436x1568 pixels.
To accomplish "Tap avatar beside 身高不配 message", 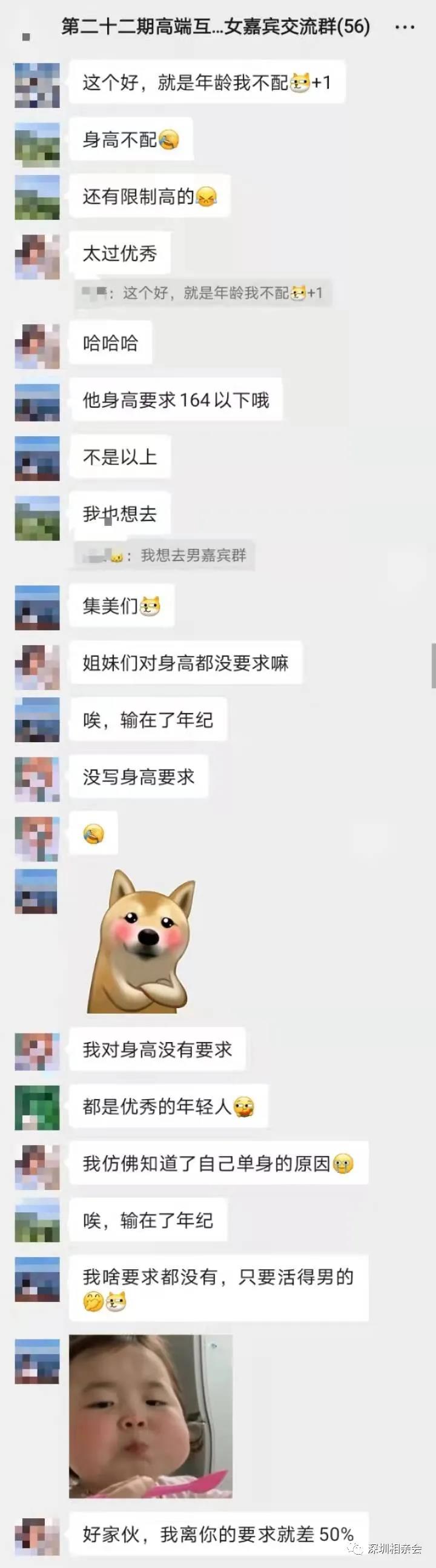I will pos(37,144).
